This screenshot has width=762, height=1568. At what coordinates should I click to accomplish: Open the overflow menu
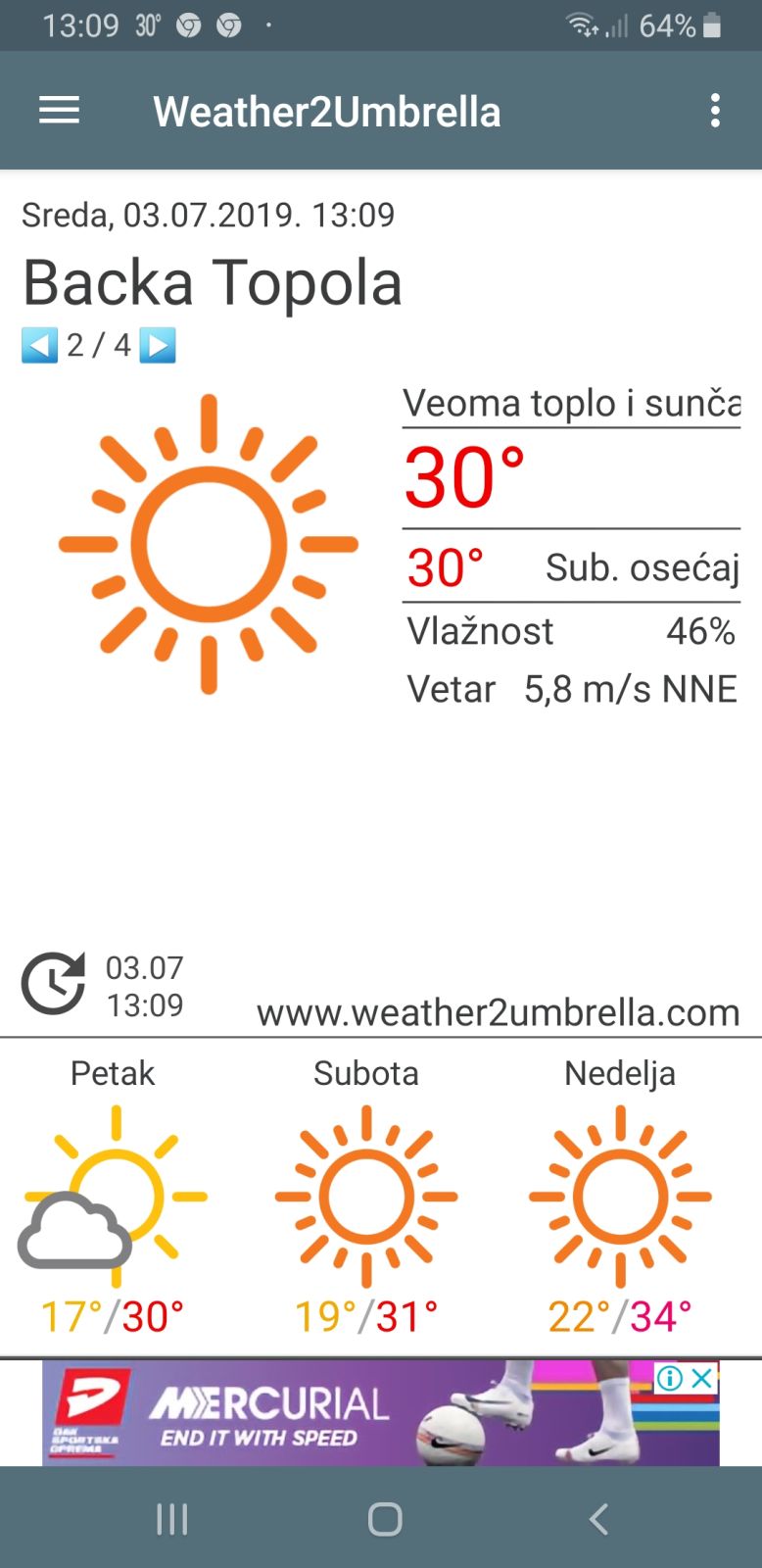715,111
